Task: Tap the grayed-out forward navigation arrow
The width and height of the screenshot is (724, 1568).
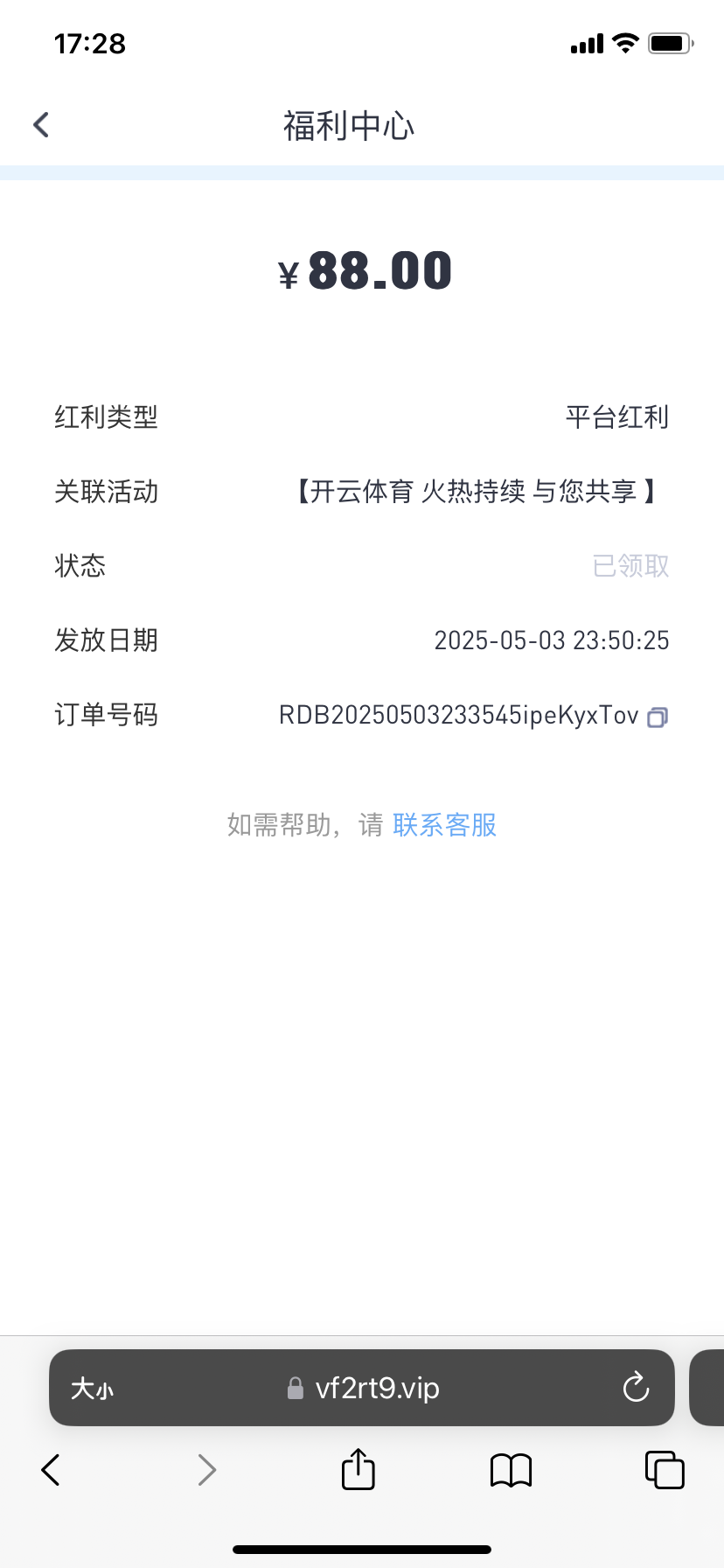Action: (x=206, y=1469)
